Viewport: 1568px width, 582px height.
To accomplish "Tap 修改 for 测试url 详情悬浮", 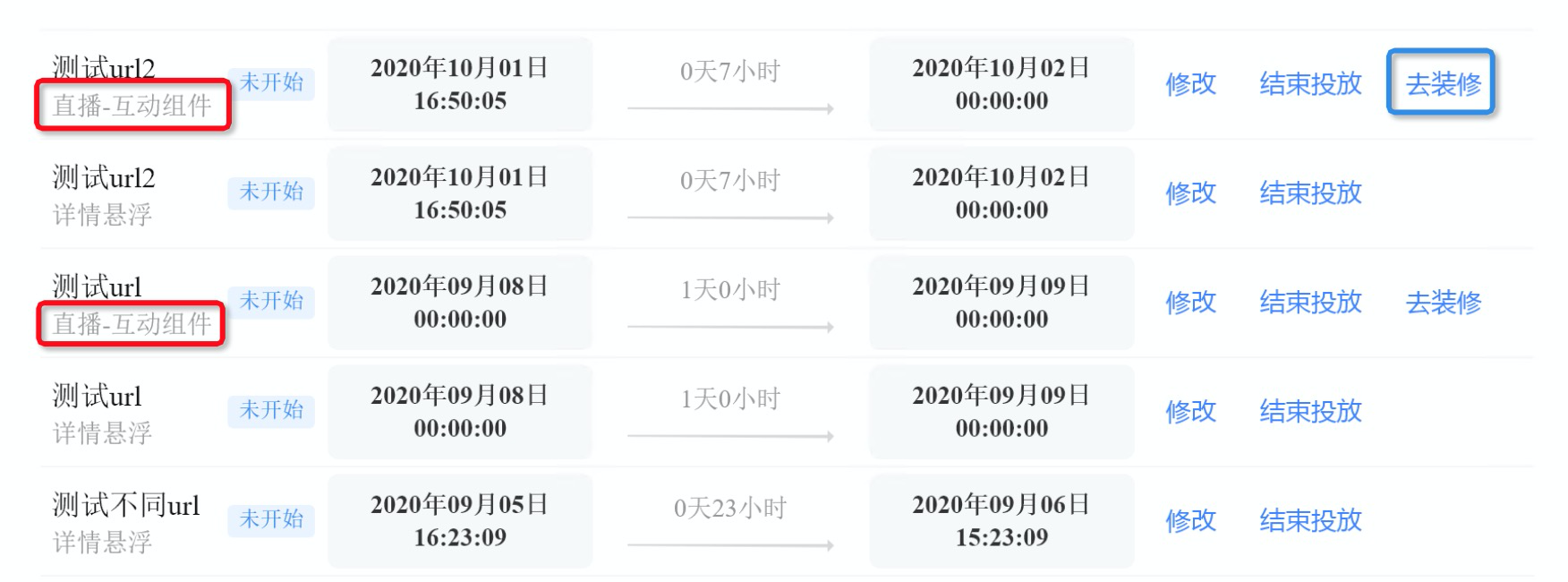I will click(x=1190, y=412).
